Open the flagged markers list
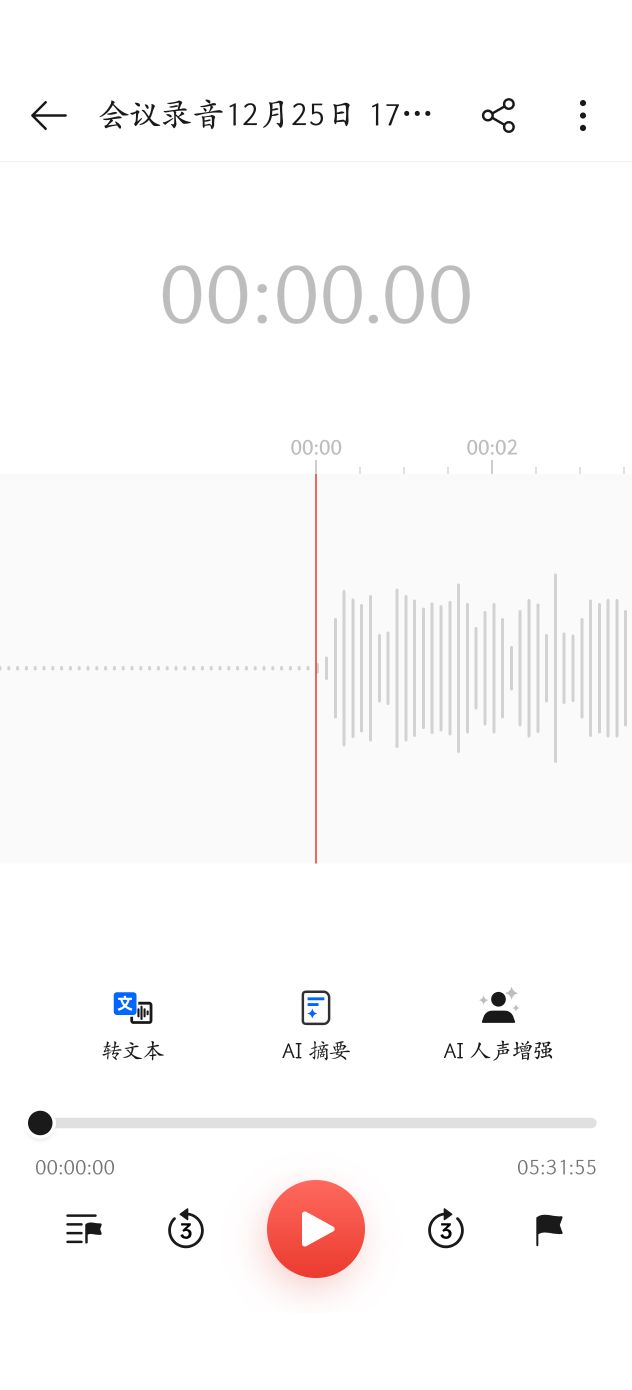This screenshot has width=632, height=1390. coord(84,1229)
